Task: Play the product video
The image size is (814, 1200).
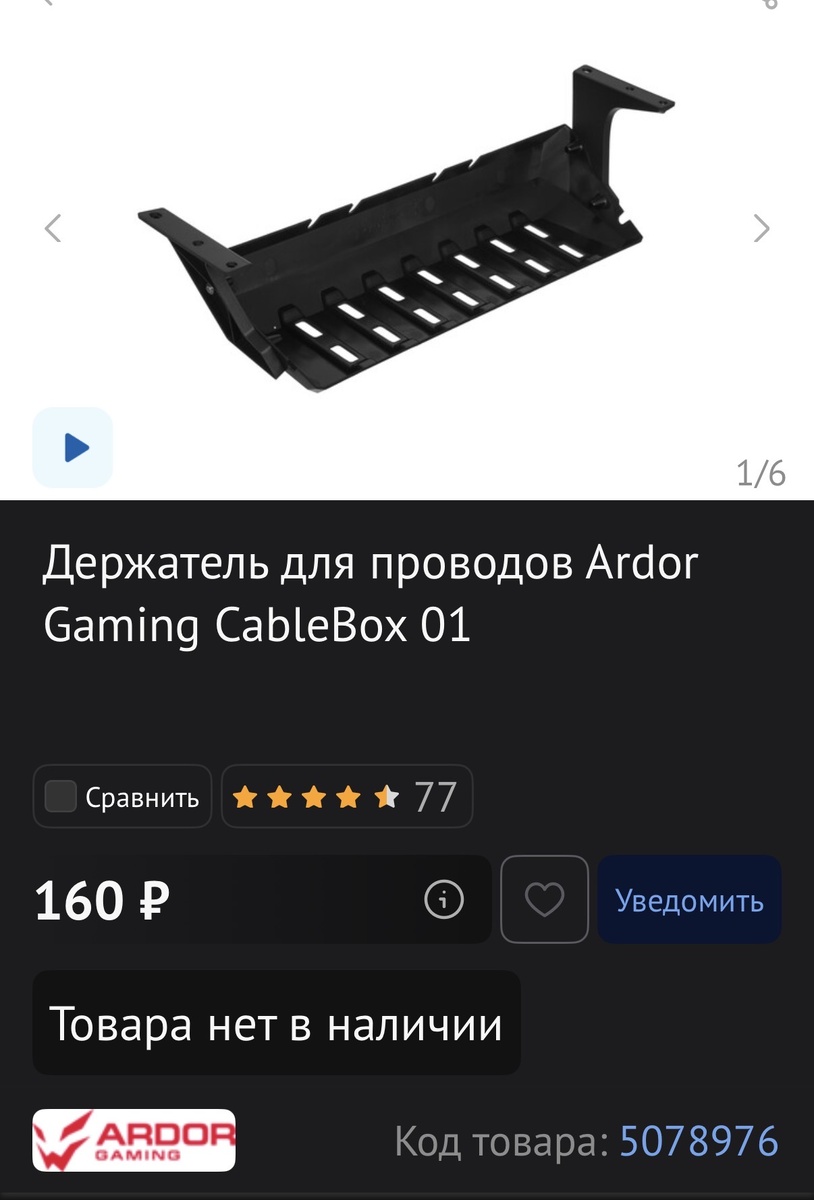Action: click(72, 448)
